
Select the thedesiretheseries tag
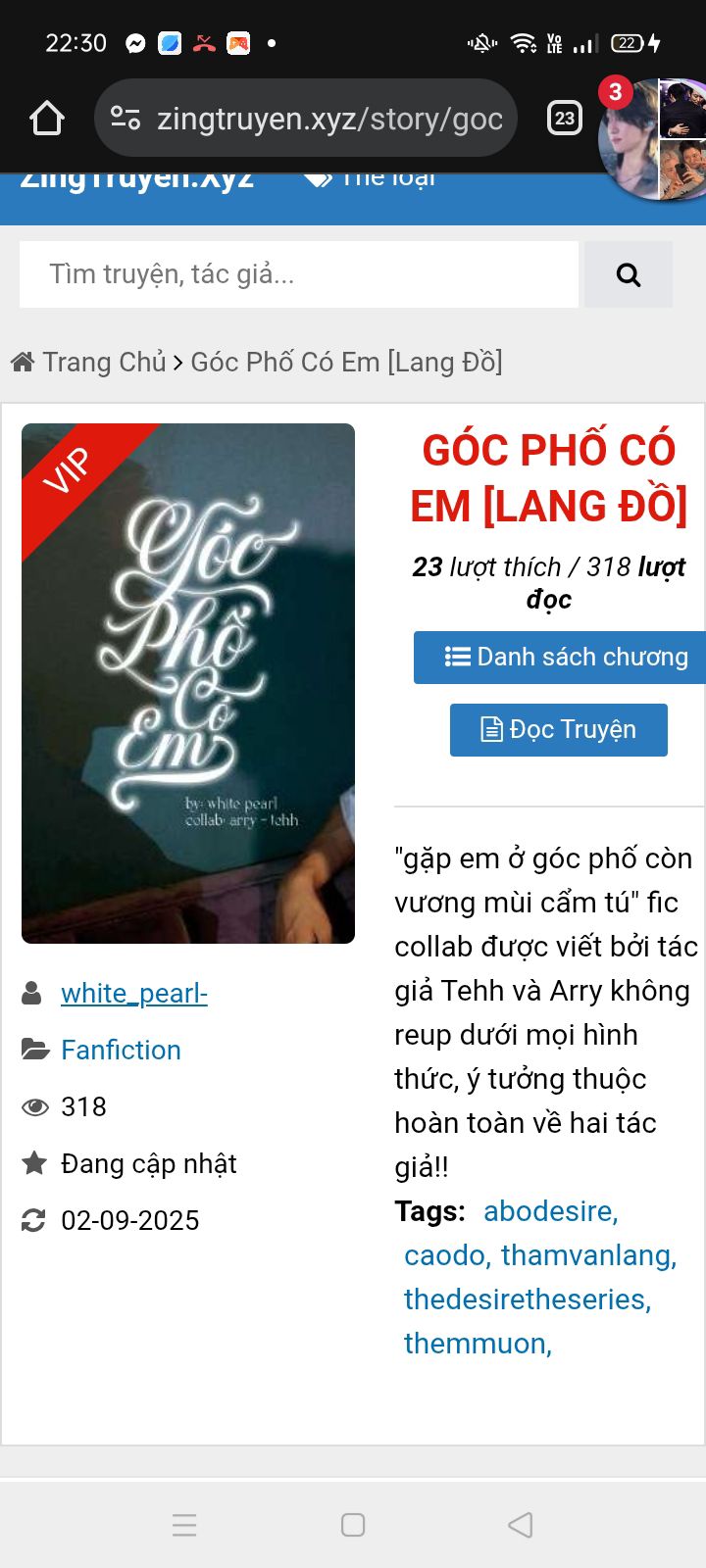click(x=528, y=1299)
